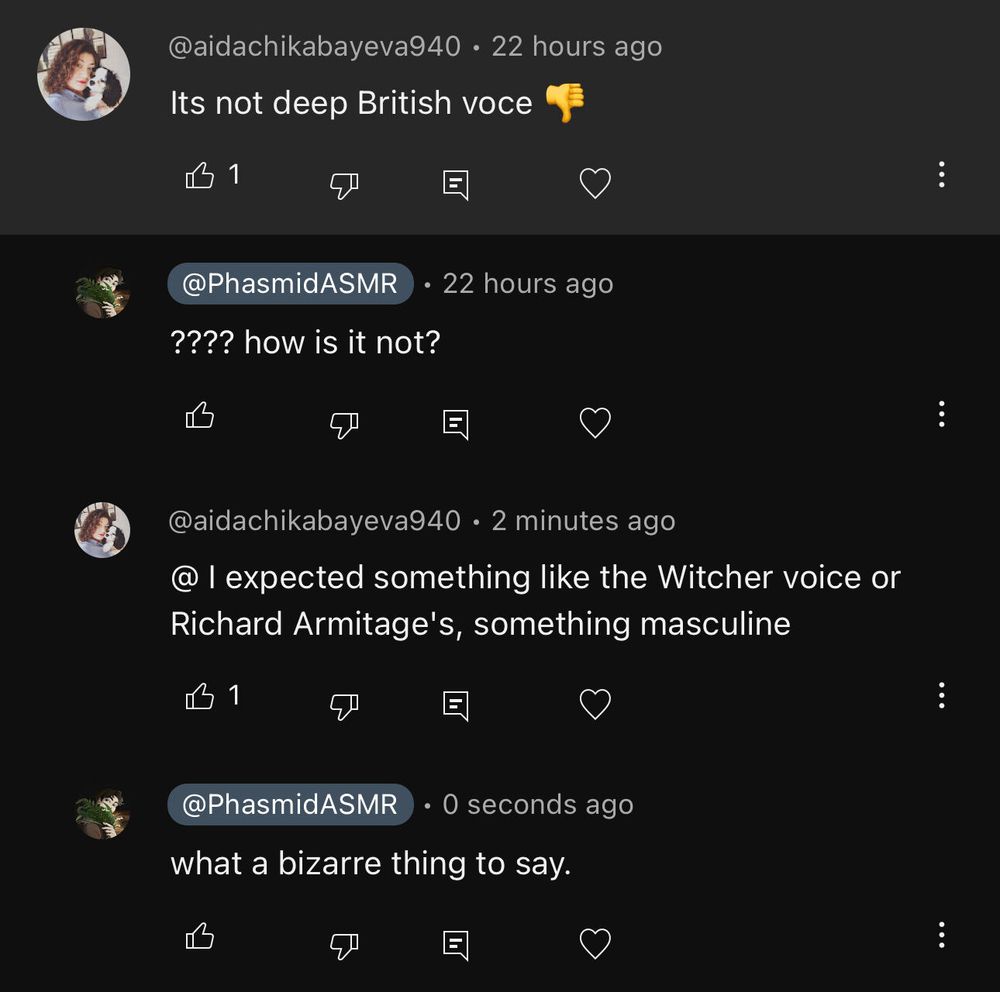Like the Richard Armitage comment
Image resolution: width=1000 pixels, height=992 pixels.
[200, 696]
